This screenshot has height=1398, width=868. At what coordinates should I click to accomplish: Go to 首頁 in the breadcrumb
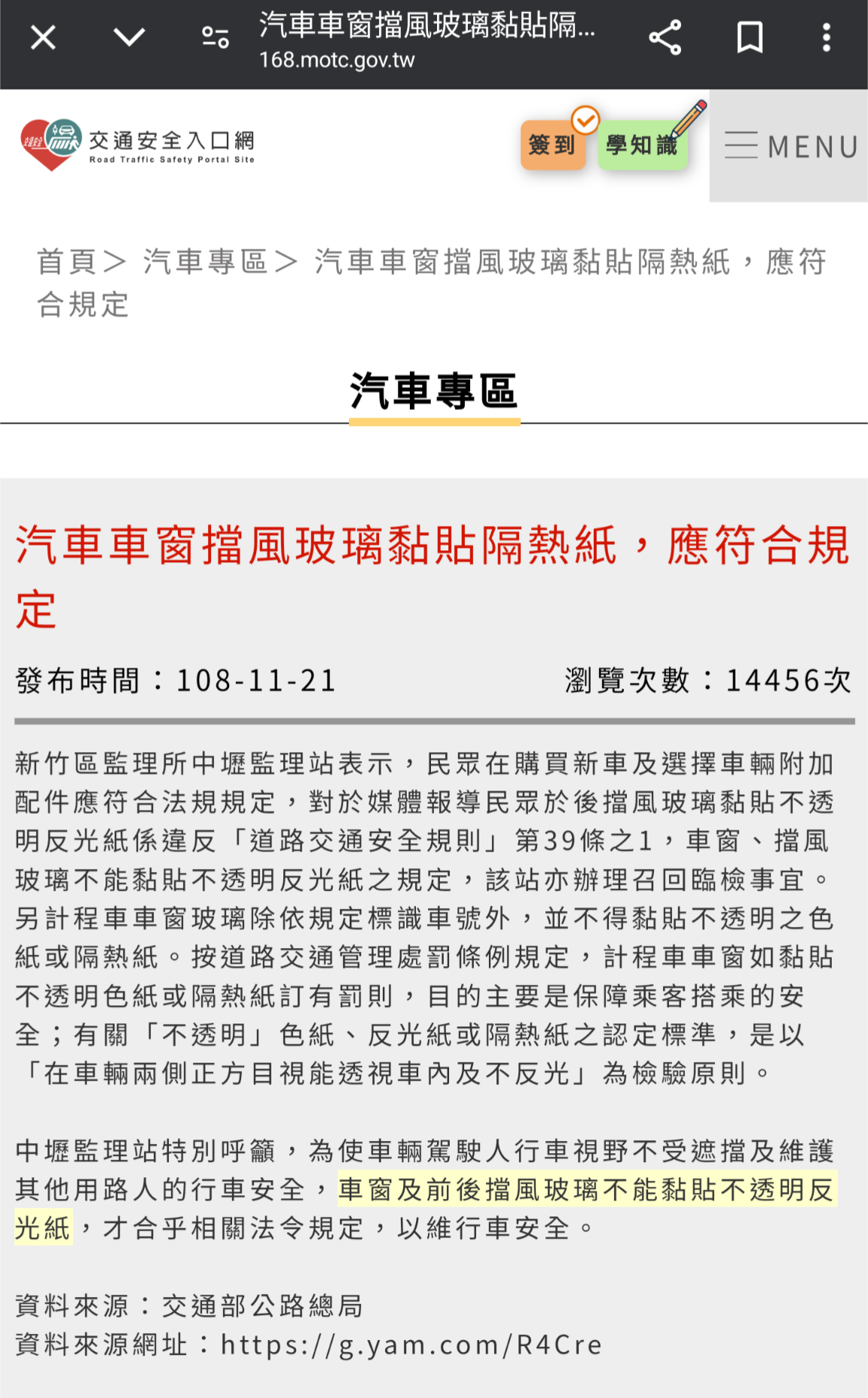pos(66,262)
